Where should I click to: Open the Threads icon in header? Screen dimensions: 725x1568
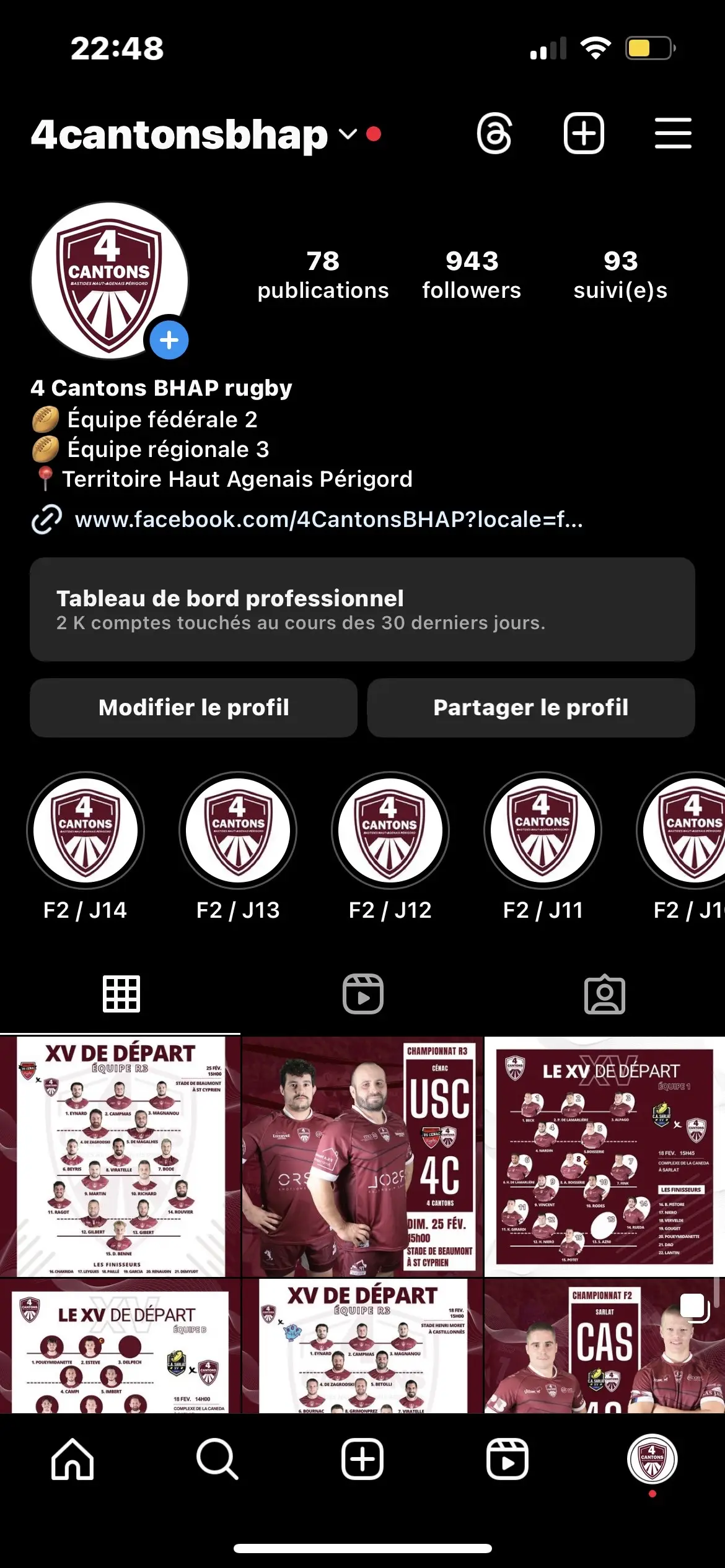(x=494, y=133)
